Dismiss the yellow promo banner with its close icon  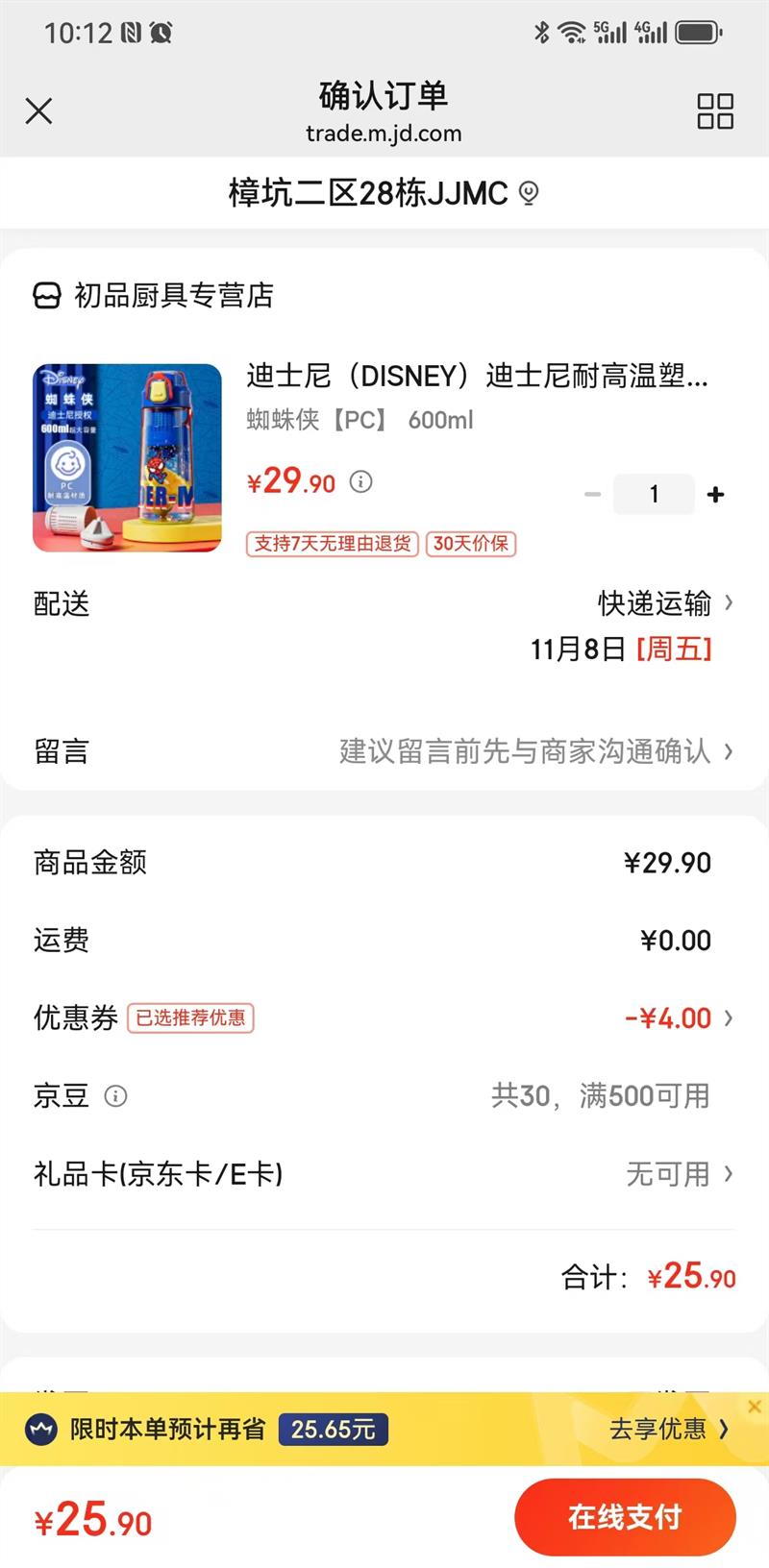[x=755, y=1406]
